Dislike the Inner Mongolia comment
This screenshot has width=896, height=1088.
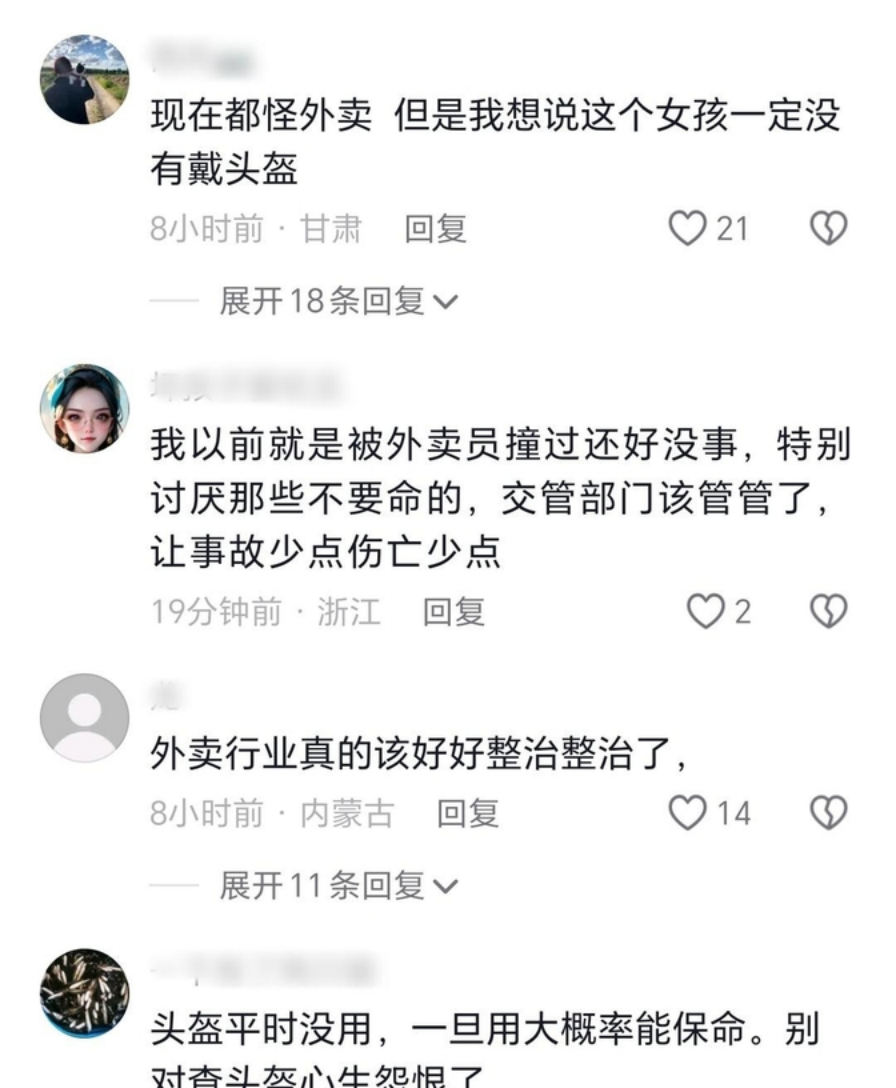[828, 813]
